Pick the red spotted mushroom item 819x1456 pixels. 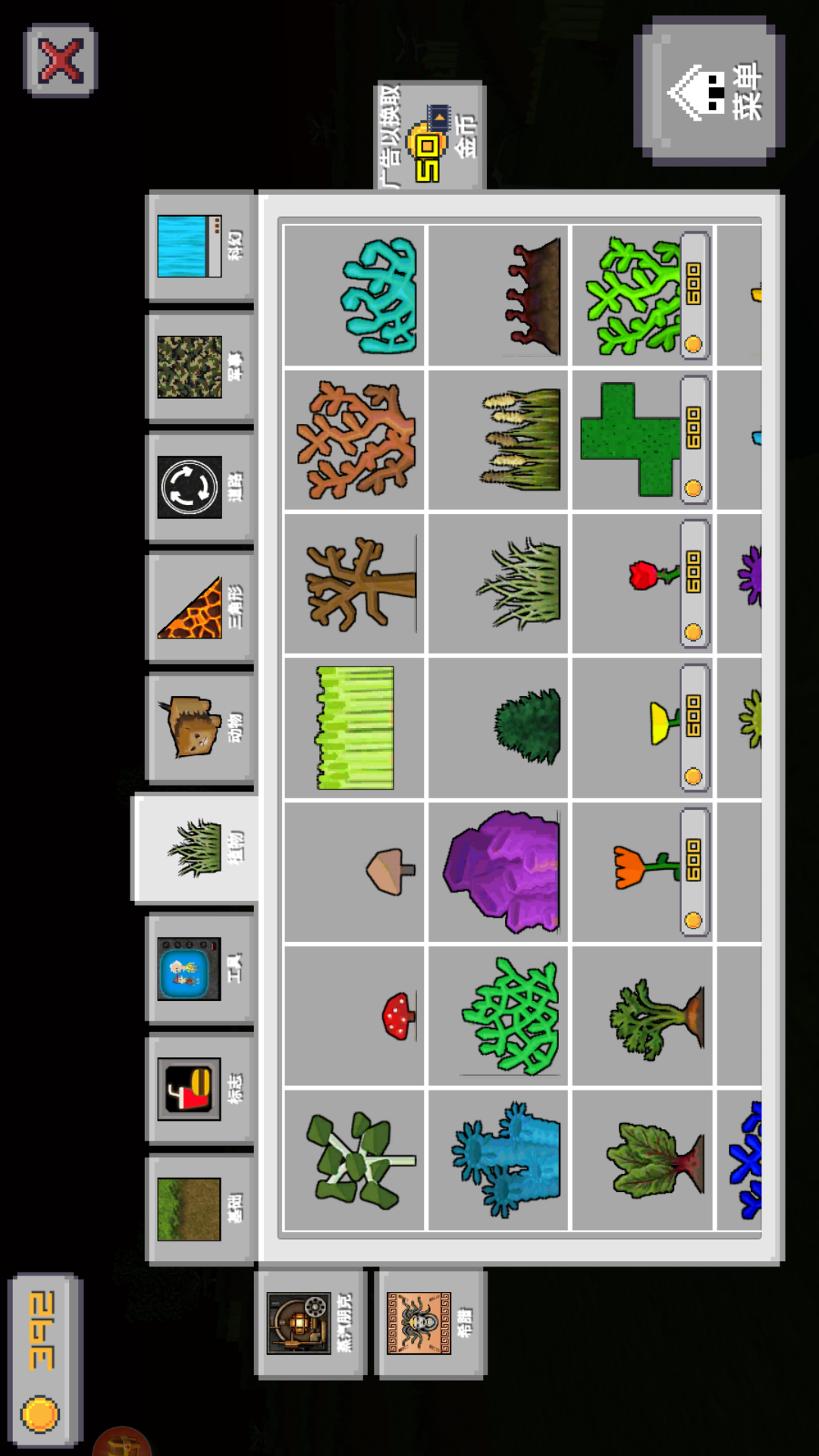point(354,1016)
